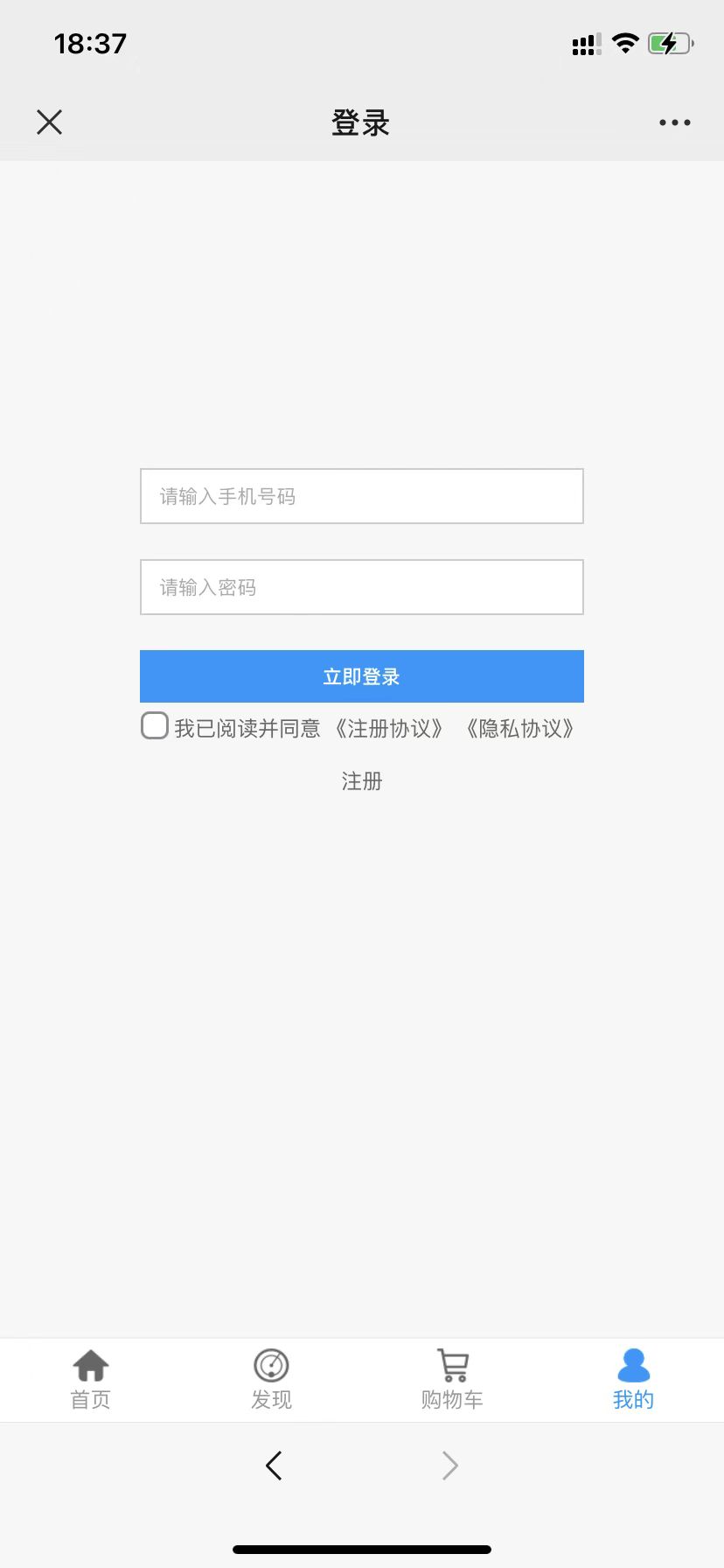Select the 我的 profile icon

(x=633, y=1363)
